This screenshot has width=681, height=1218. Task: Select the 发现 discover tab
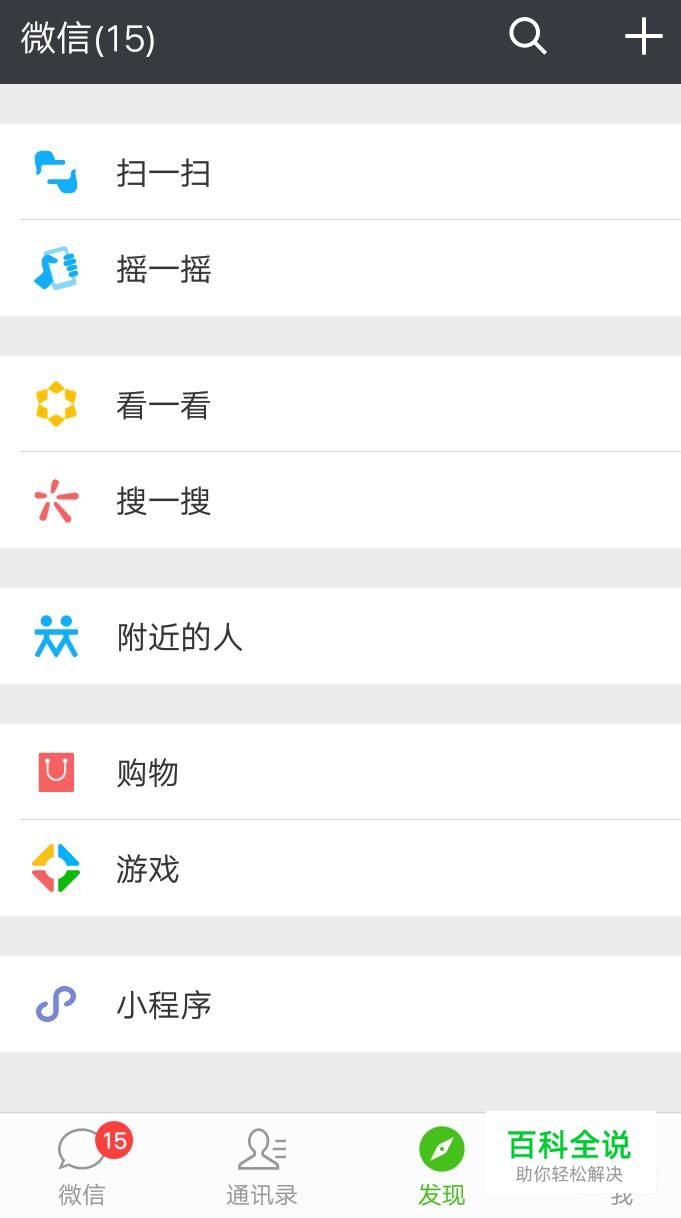click(x=441, y=1166)
